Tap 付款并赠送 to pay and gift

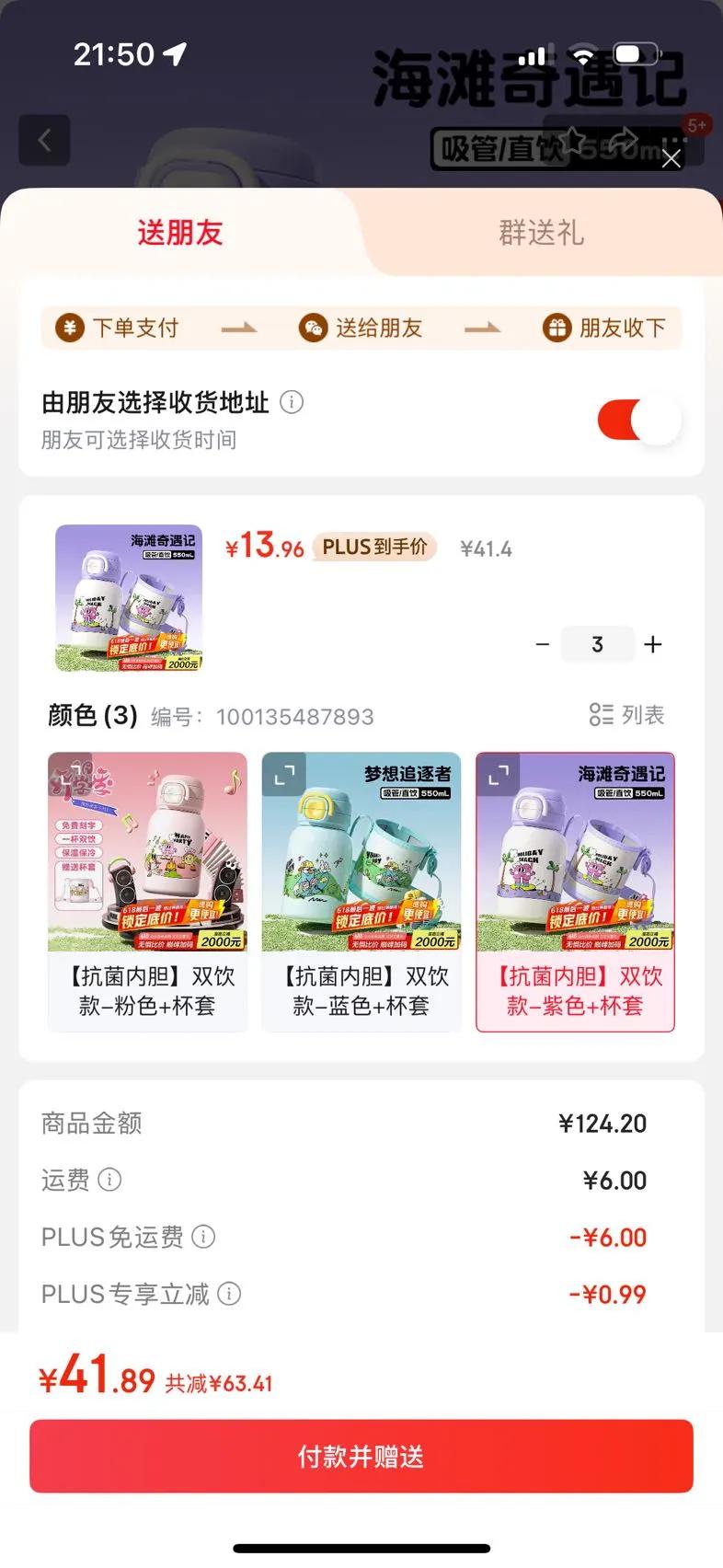(x=361, y=1456)
